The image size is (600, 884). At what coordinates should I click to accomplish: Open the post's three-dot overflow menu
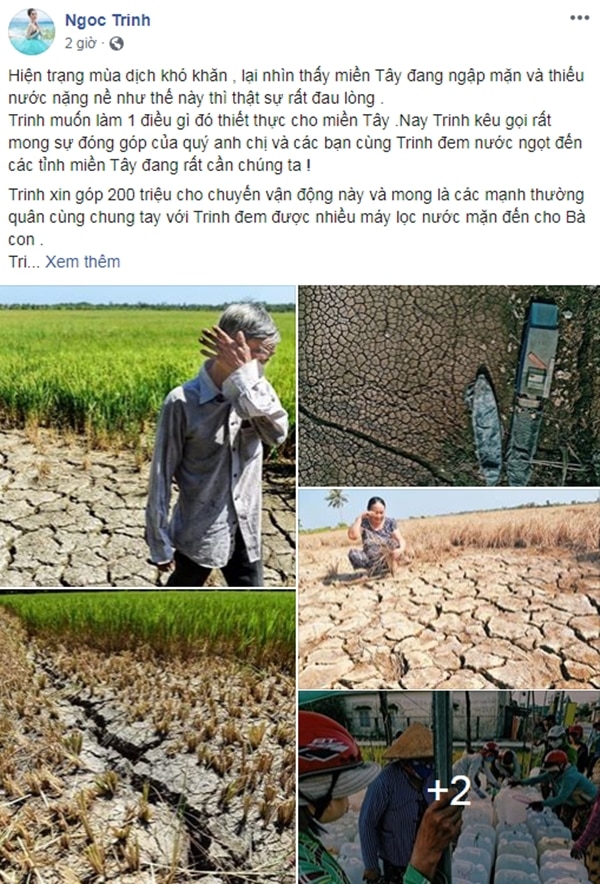pos(580,18)
